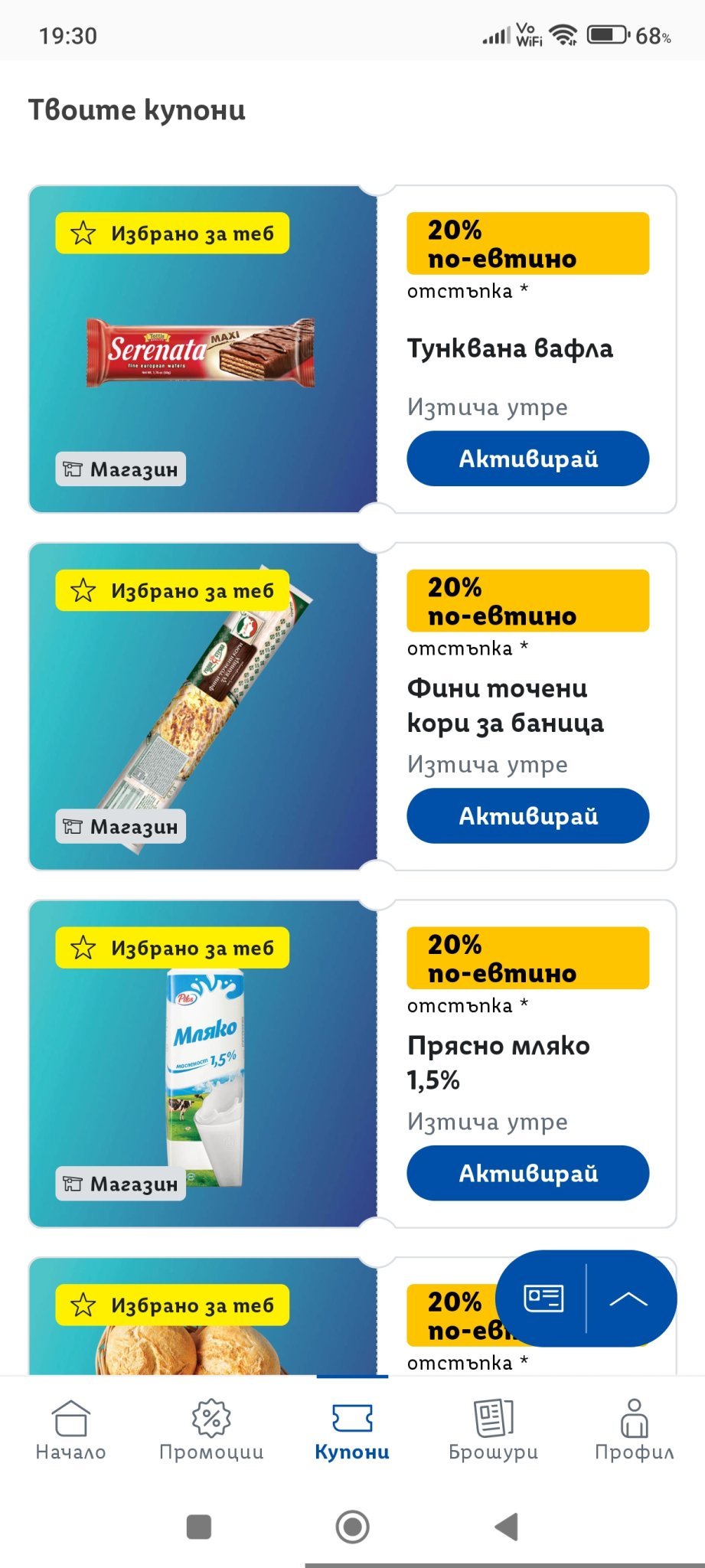Open the Брошури tab

point(493,1429)
